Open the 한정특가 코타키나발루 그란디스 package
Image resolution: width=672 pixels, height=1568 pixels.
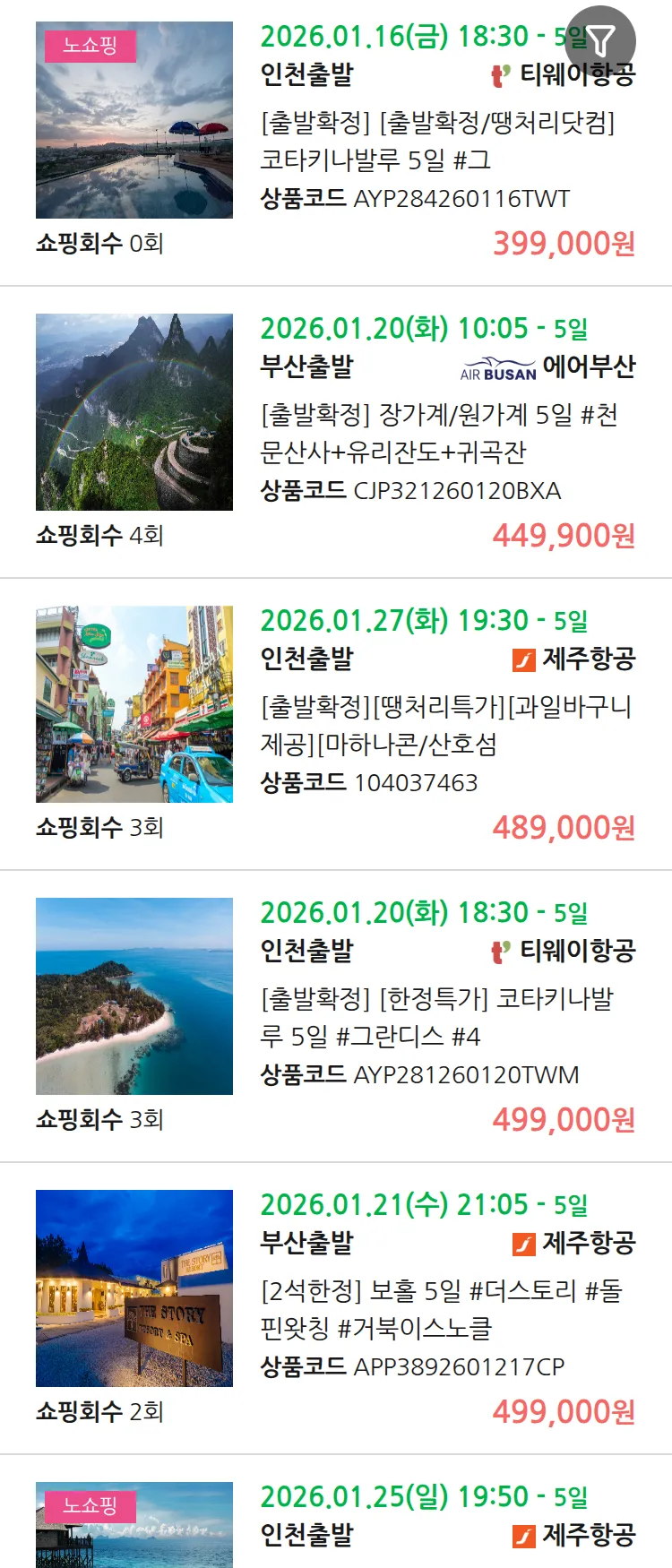point(436,1017)
